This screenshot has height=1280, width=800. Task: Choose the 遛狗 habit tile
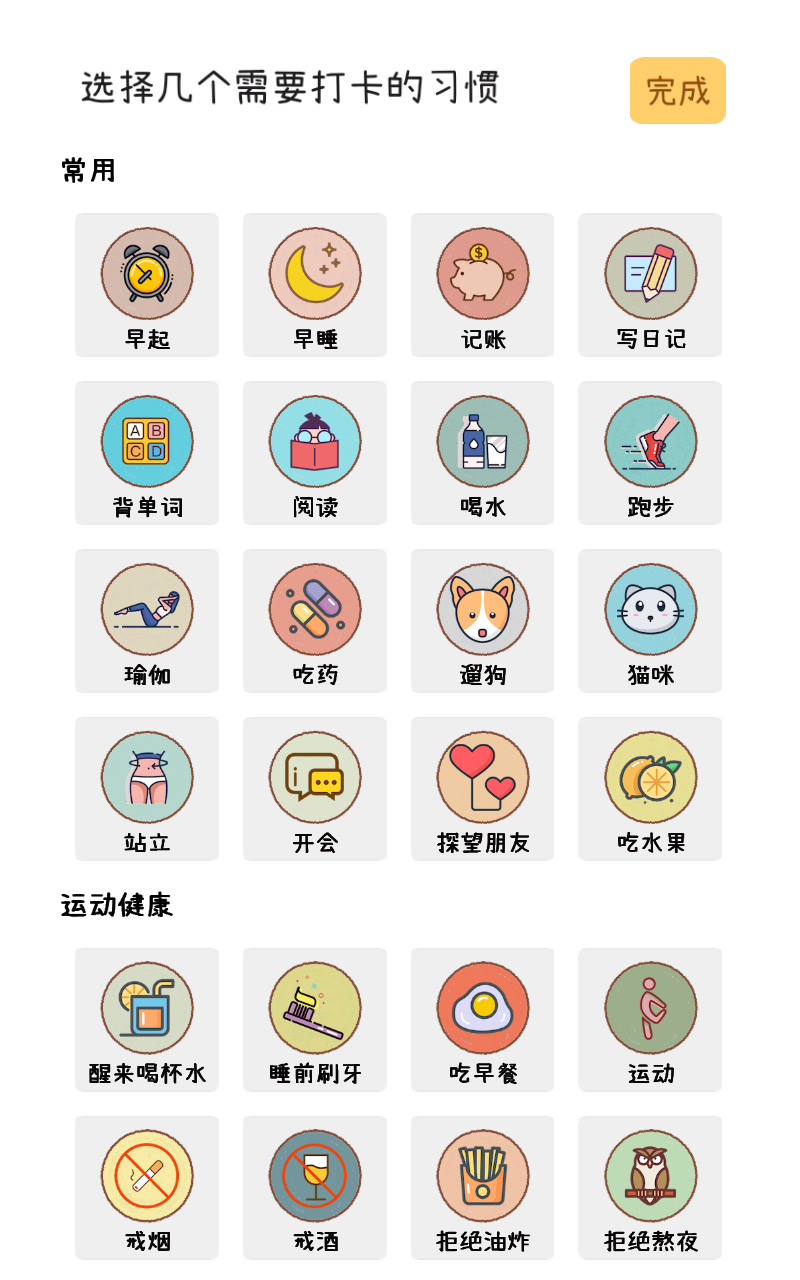[483, 620]
